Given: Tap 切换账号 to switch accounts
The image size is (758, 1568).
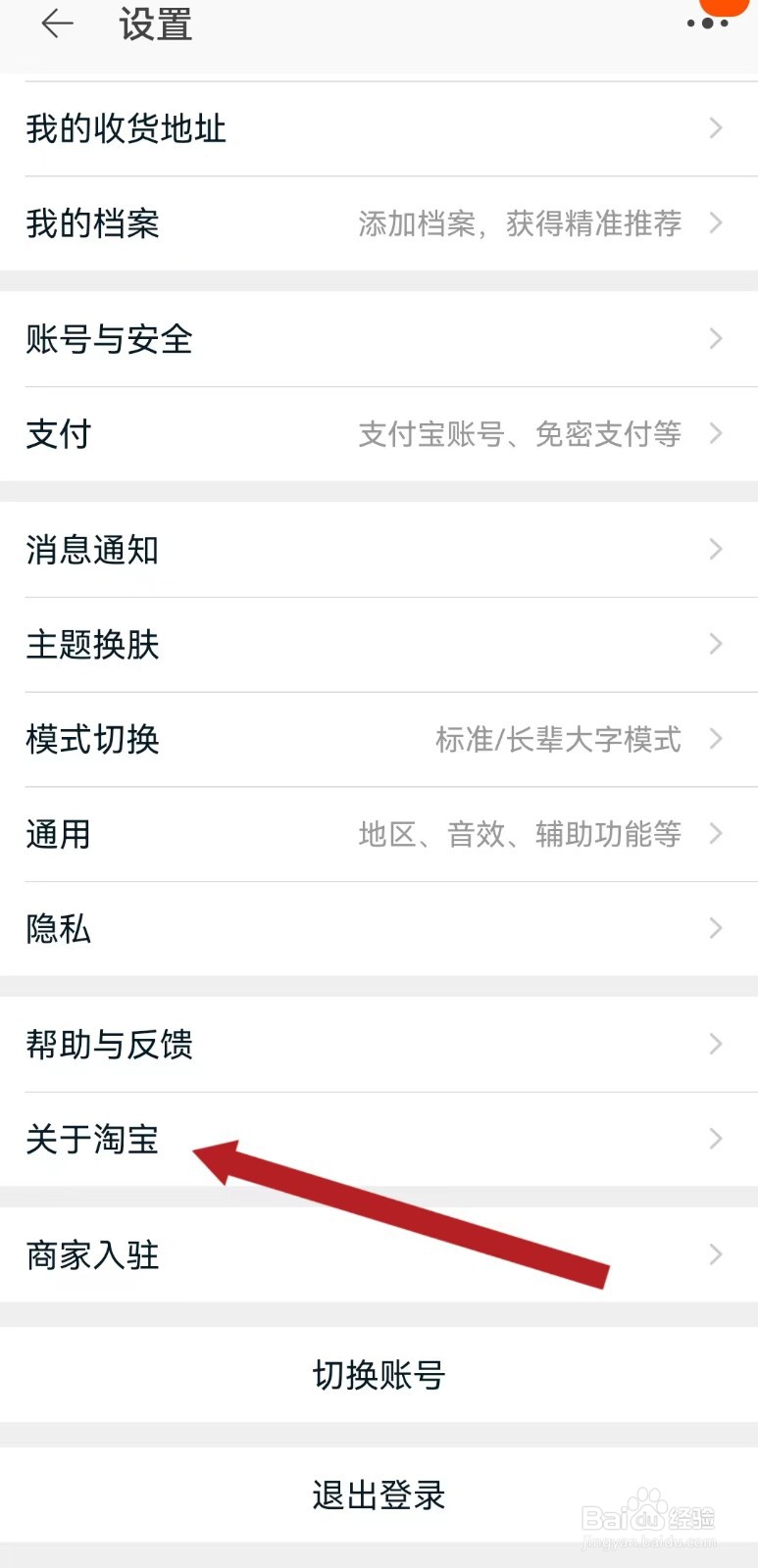Looking at the screenshot, I should pos(379,1376).
